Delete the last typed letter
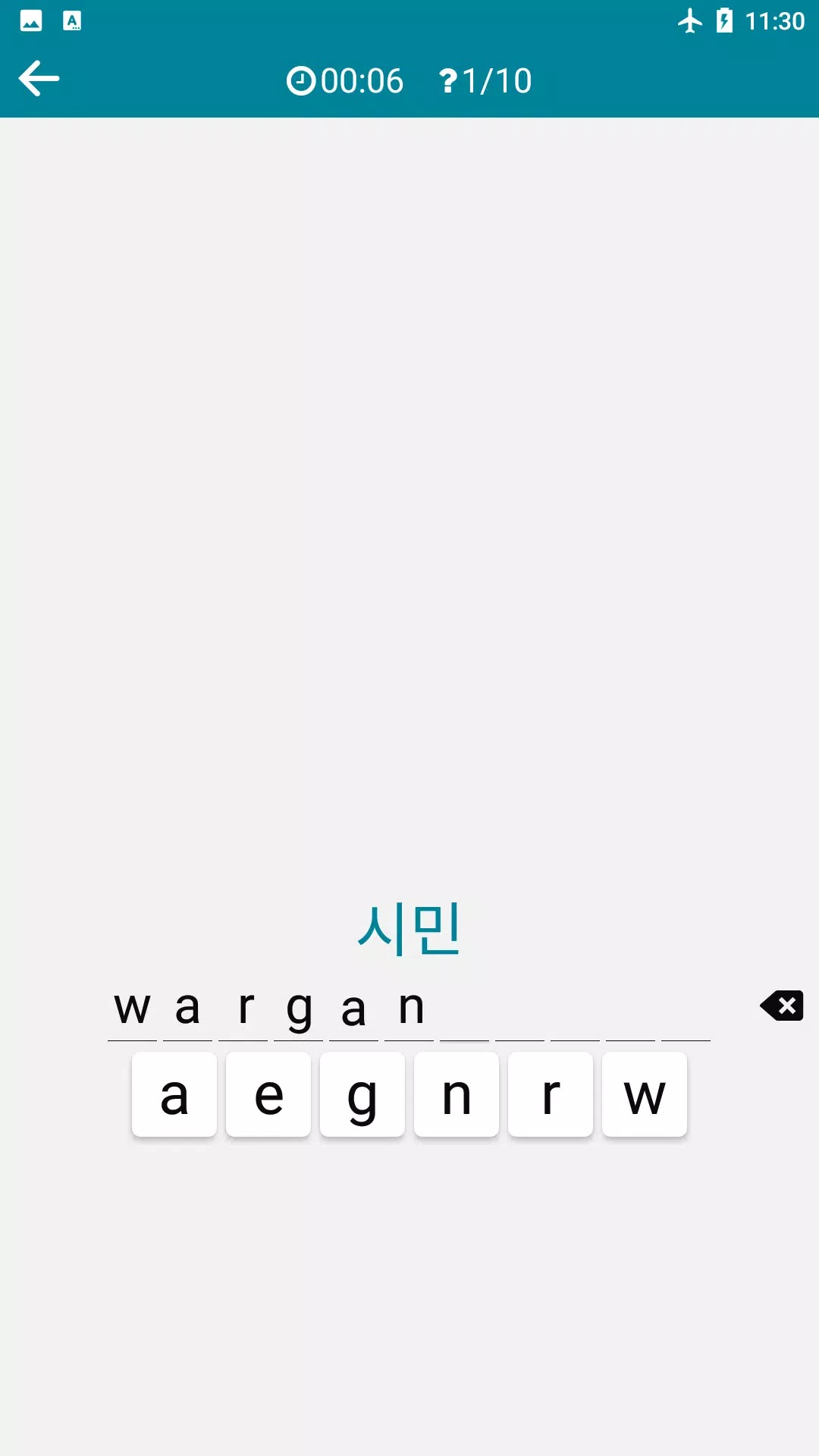 [782, 1006]
